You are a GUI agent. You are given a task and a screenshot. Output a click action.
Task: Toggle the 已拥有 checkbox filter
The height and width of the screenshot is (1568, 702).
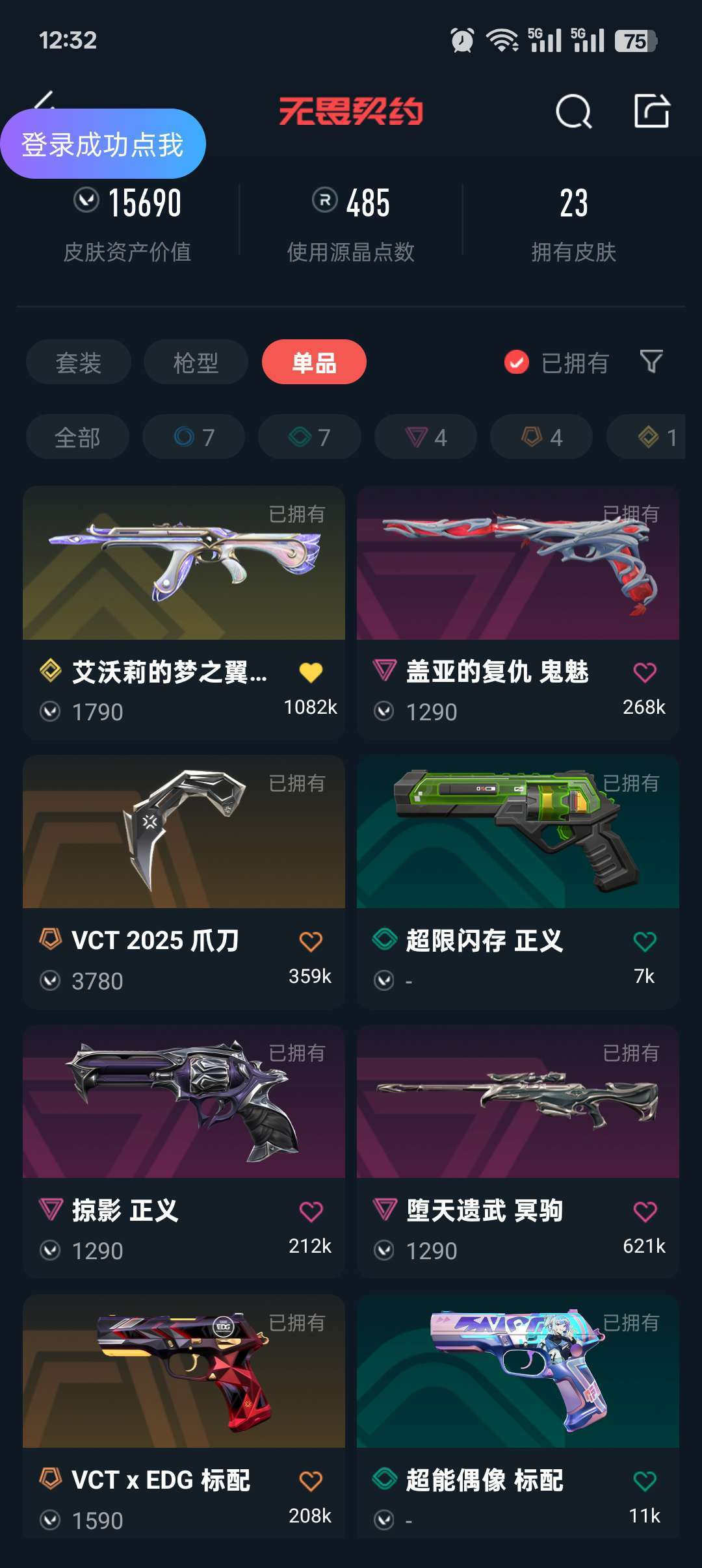coord(556,363)
